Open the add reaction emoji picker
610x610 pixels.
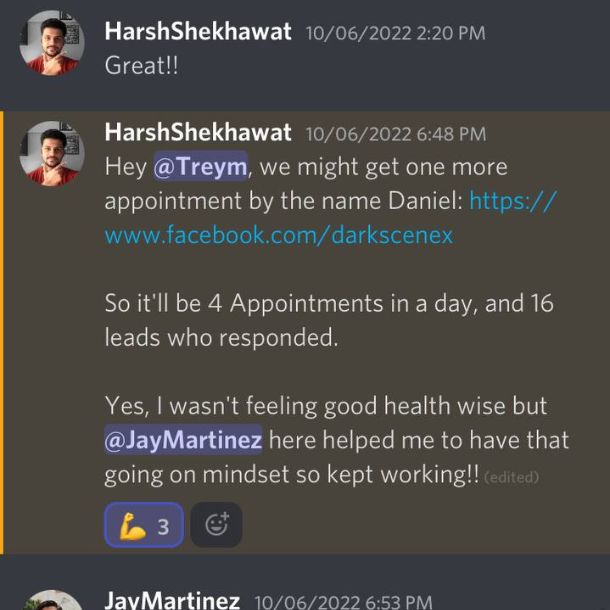216,525
